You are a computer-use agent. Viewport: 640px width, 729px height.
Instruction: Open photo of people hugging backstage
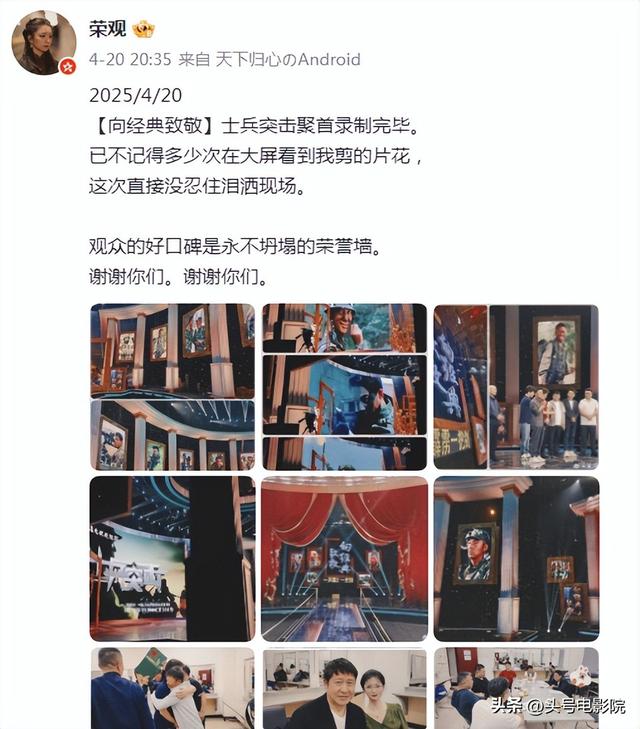click(172, 688)
